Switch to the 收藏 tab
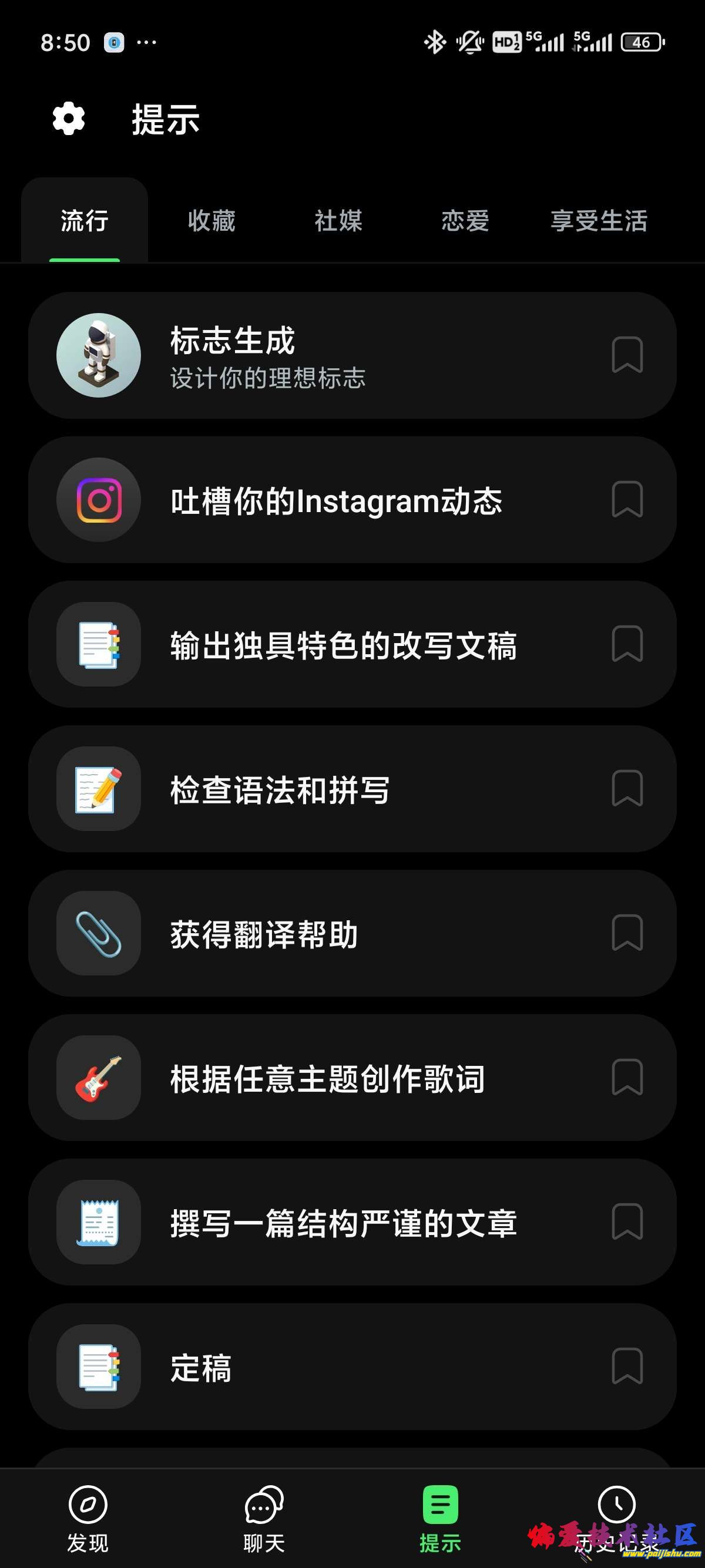705x1568 pixels. click(x=213, y=221)
